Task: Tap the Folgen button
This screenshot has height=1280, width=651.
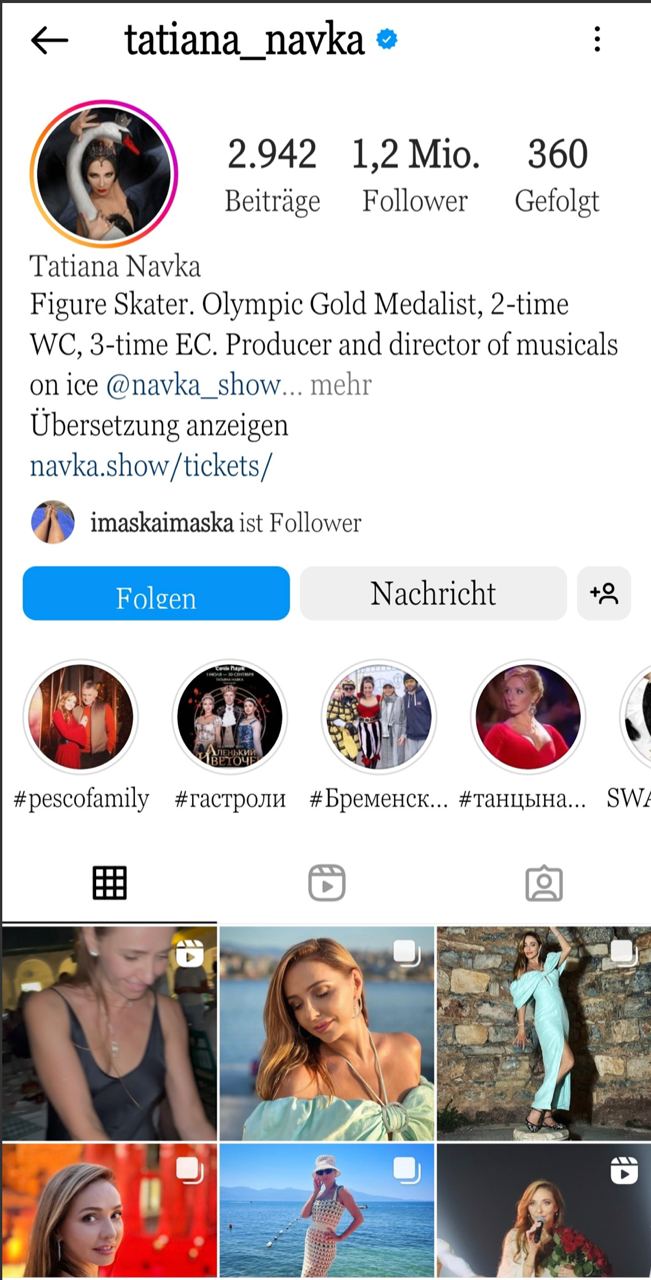Action: pyautogui.click(x=156, y=594)
